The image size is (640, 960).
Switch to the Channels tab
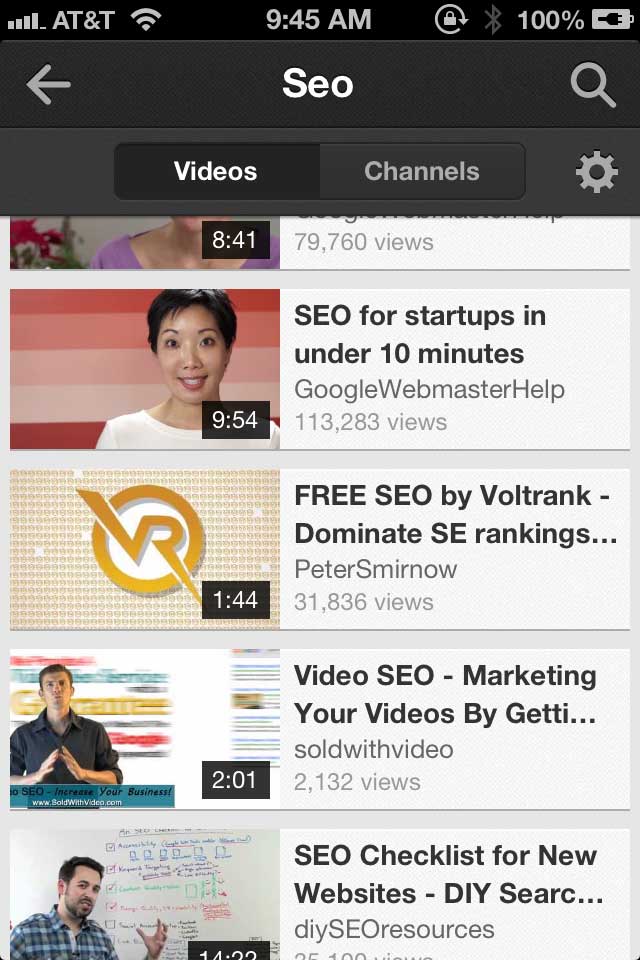click(x=421, y=171)
